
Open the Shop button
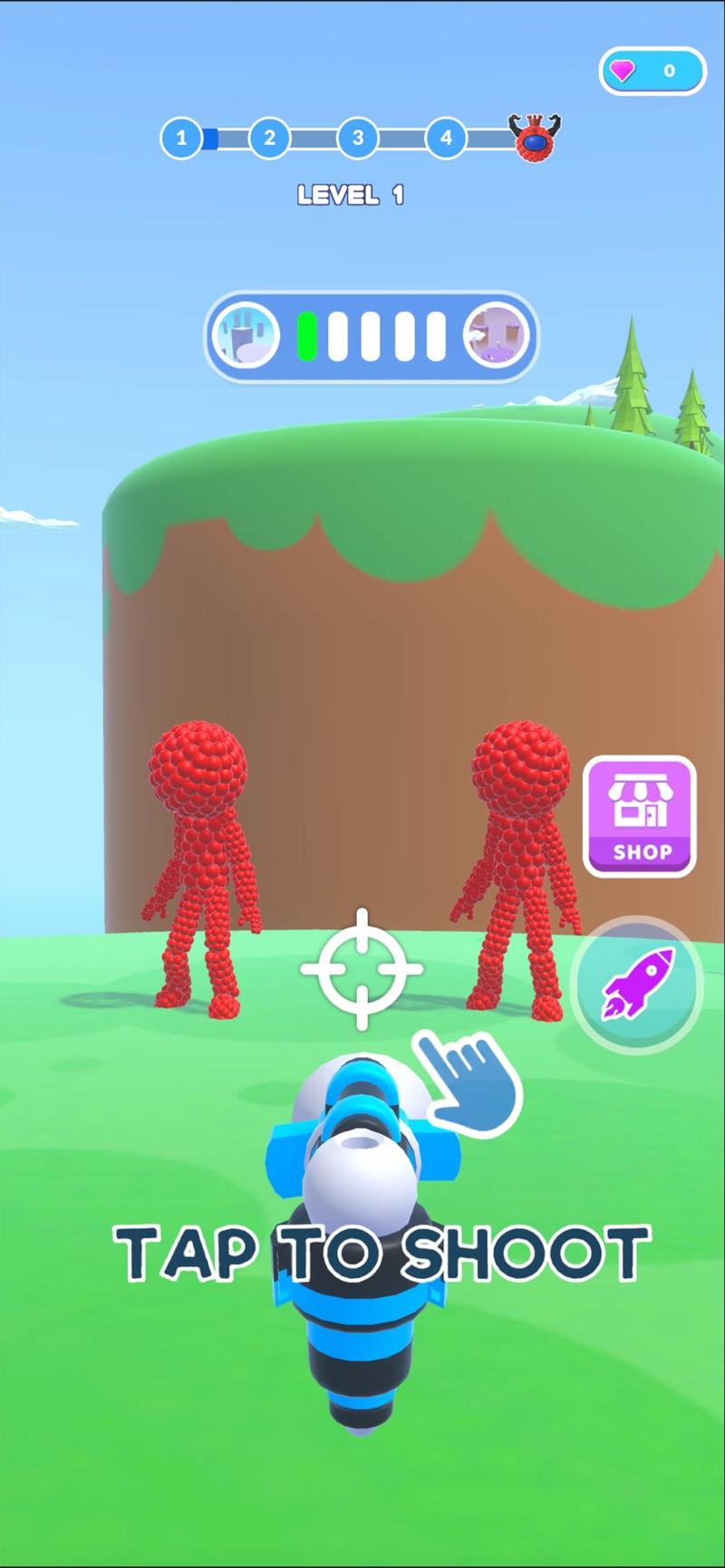point(640,817)
